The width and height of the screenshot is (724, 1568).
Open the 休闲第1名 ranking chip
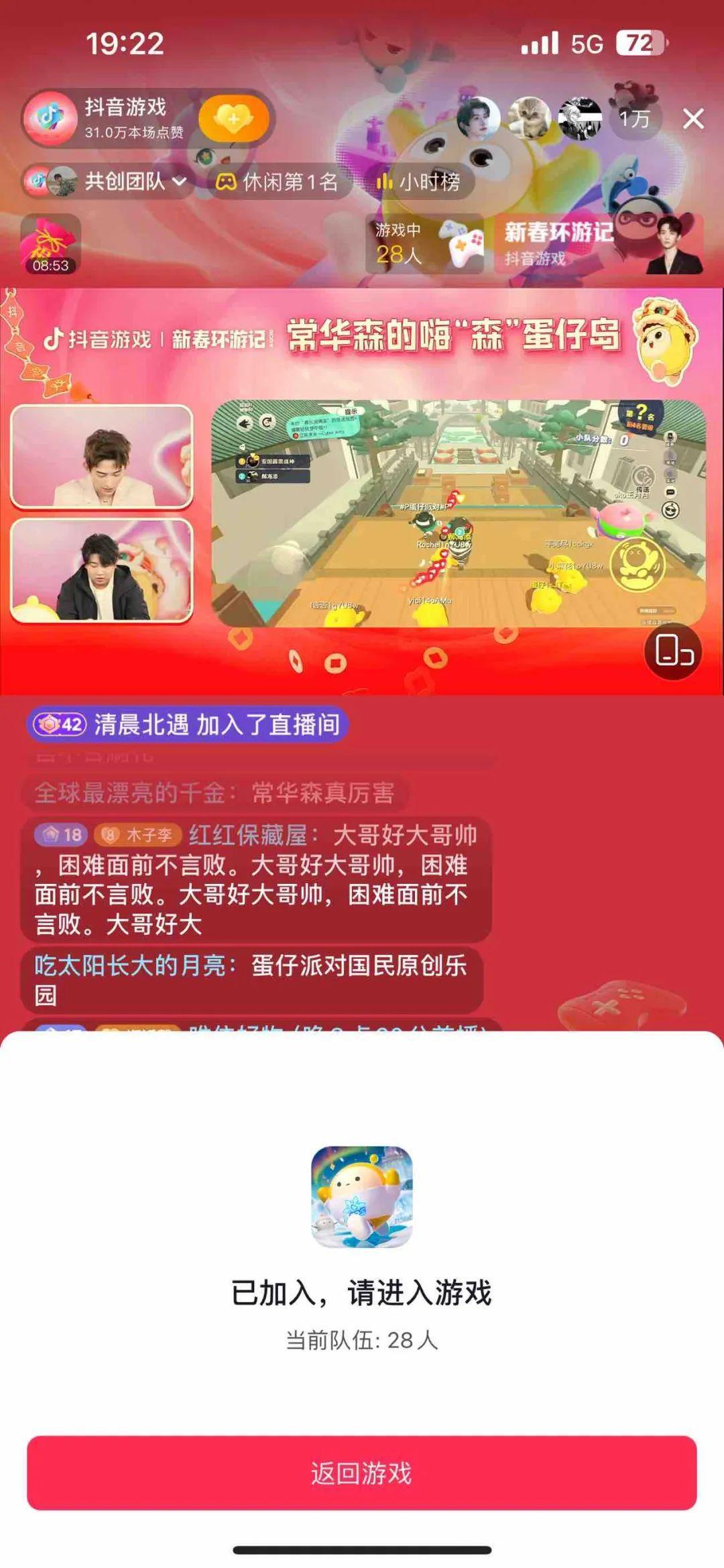[x=278, y=181]
